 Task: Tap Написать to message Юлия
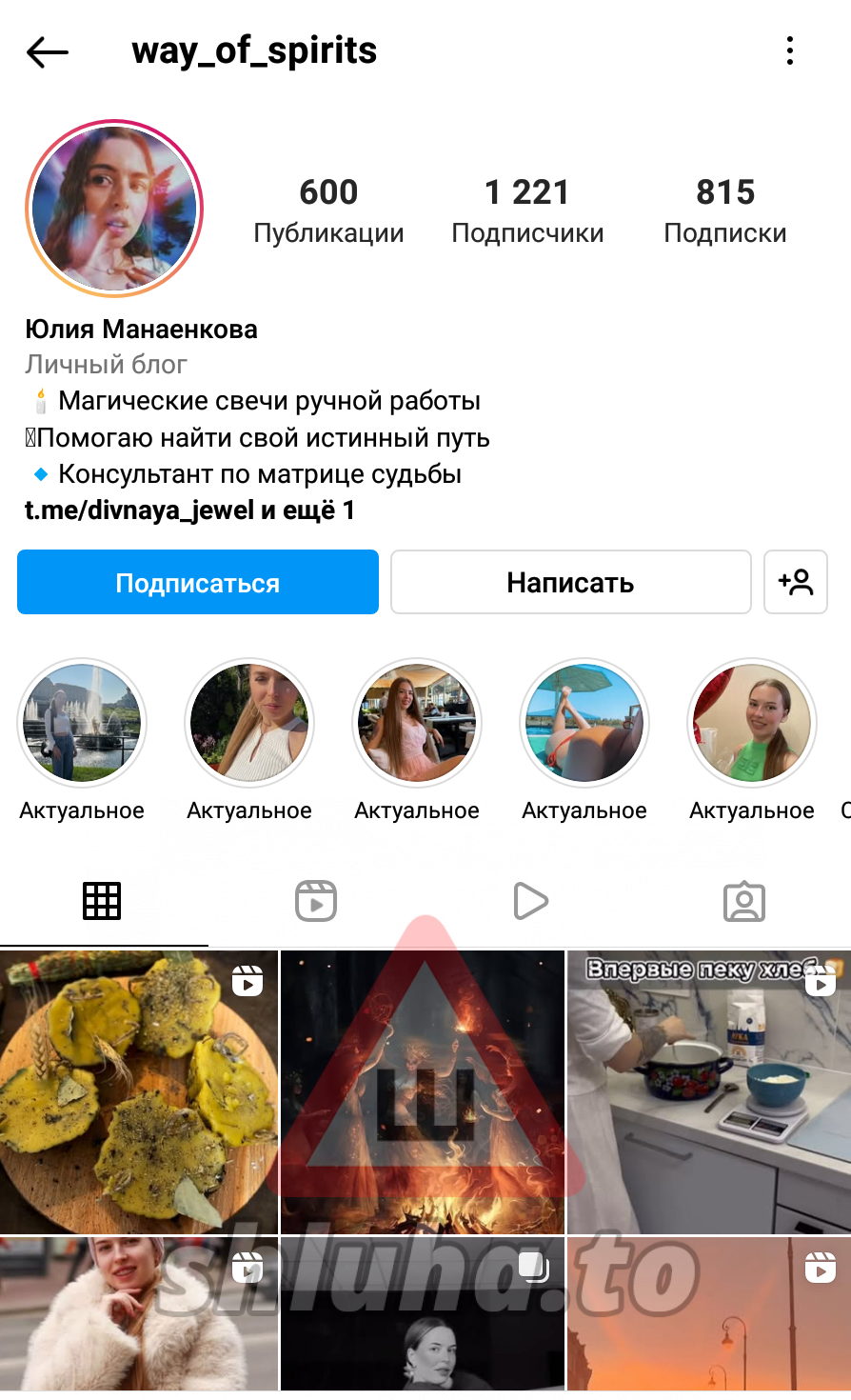pyautogui.click(x=570, y=582)
